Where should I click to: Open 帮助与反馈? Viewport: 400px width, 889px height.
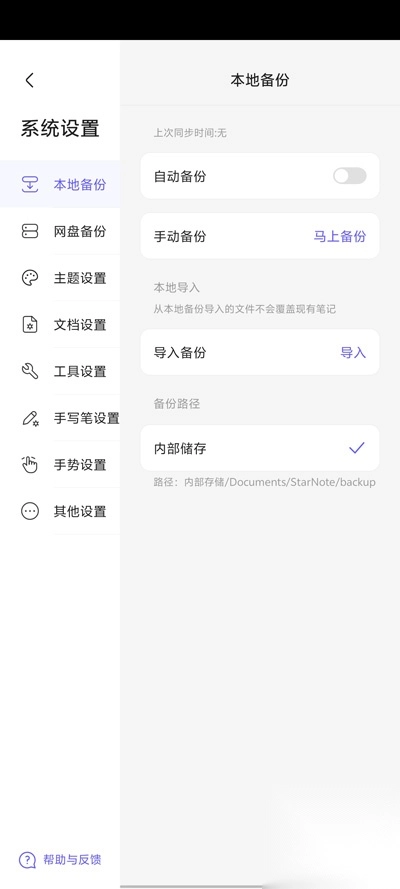pyautogui.click(x=60, y=860)
